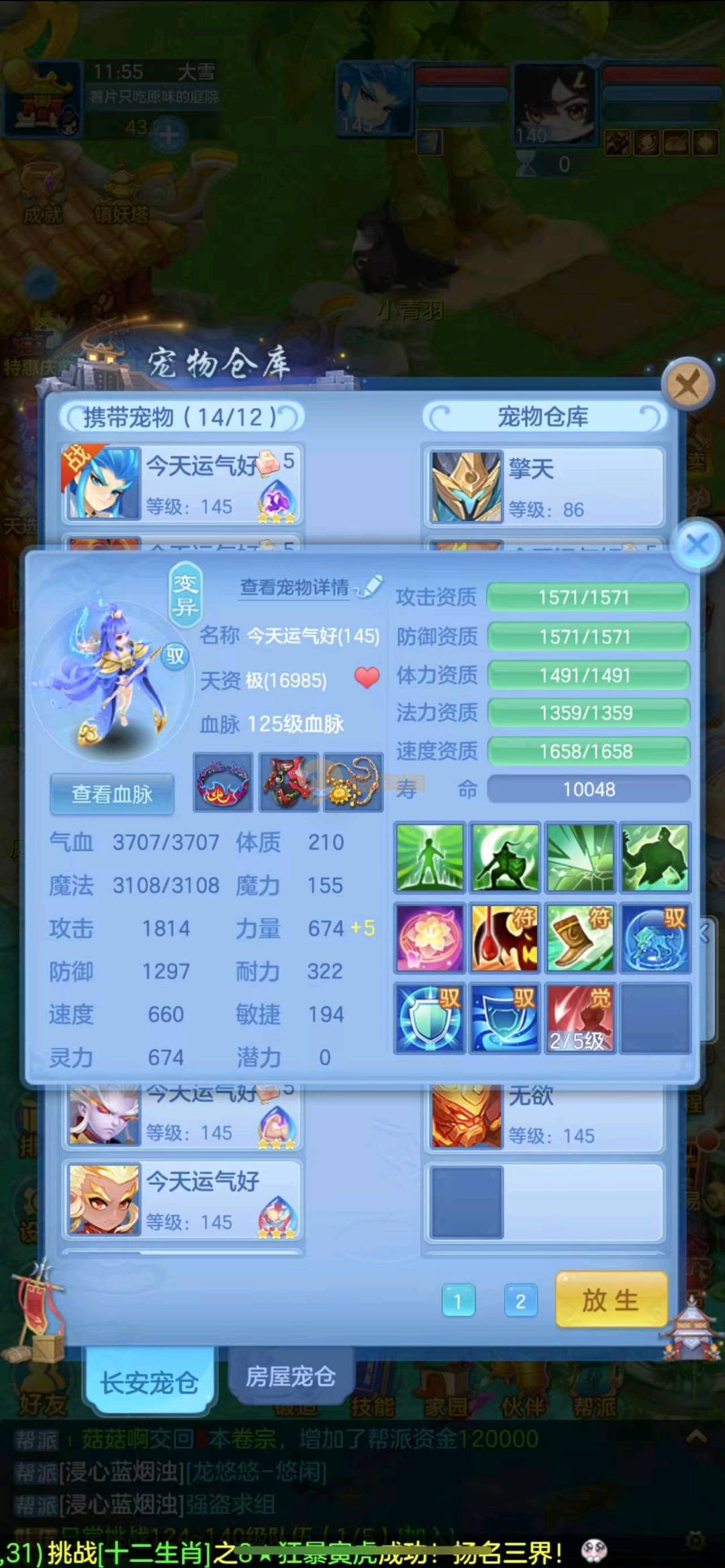Inspect the pink lotus skill icon

(430, 938)
